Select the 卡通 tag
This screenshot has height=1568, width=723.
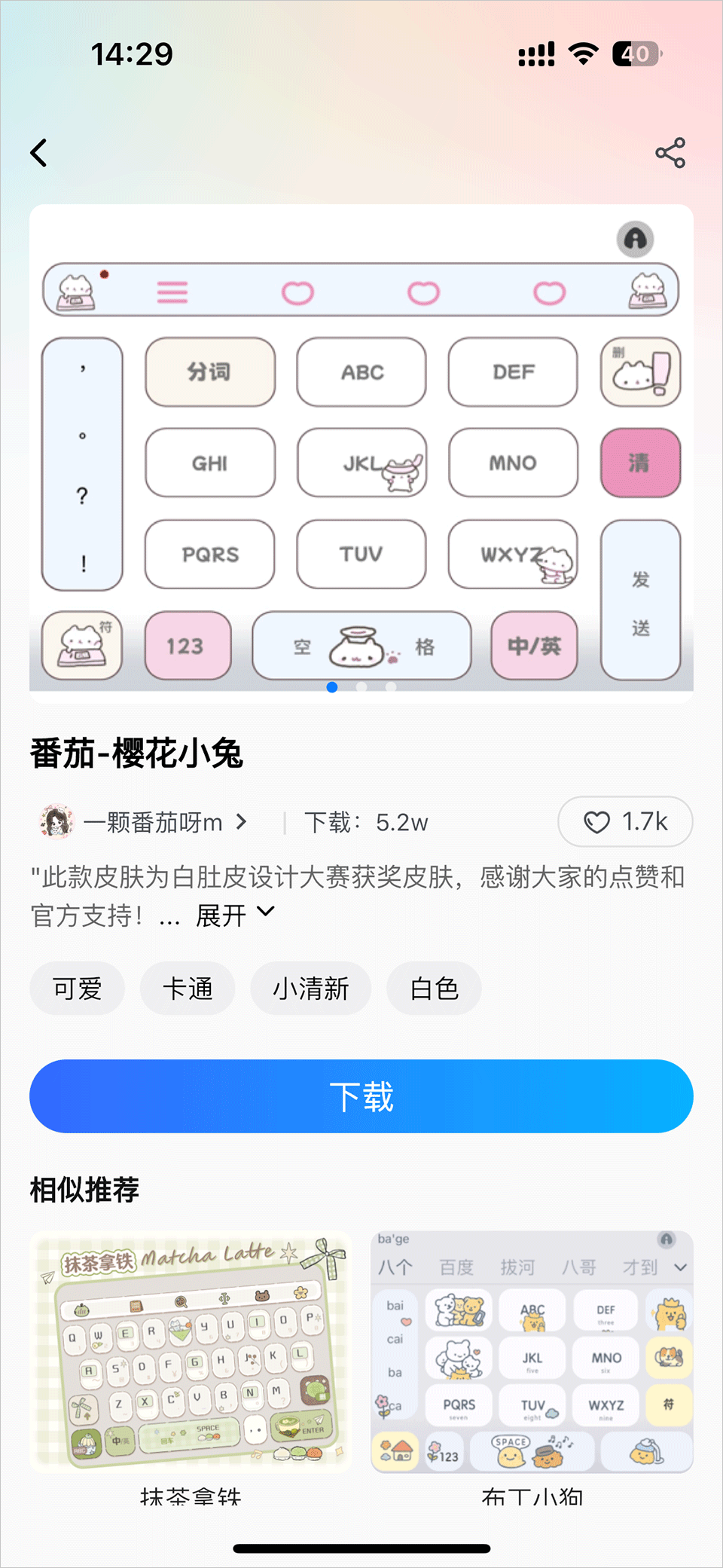click(188, 989)
